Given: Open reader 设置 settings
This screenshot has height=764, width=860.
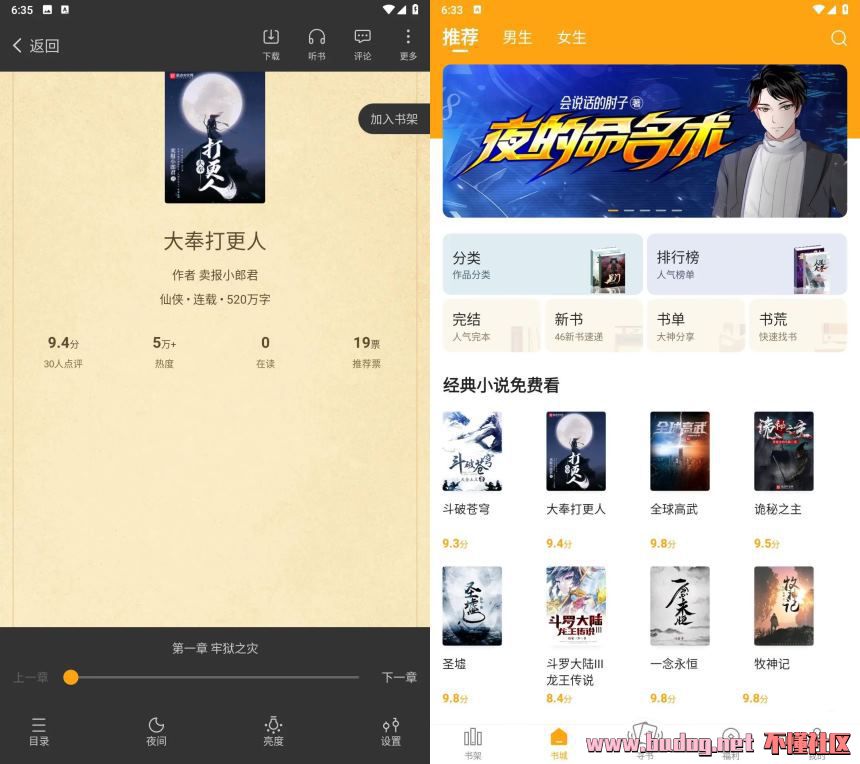Looking at the screenshot, I should [391, 731].
